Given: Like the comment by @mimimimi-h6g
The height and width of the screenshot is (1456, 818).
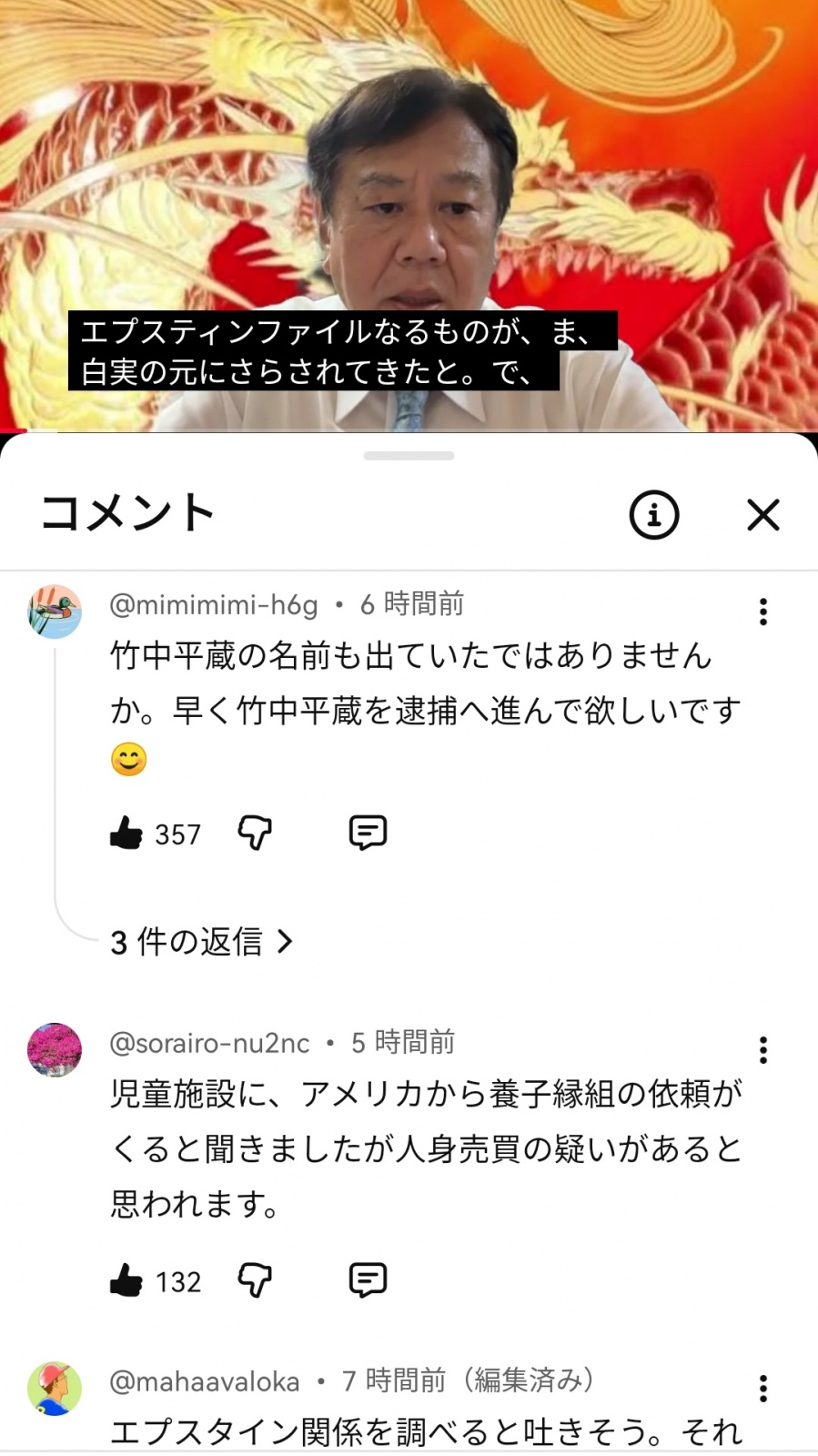Looking at the screenshot, I should click(x=126, y=833).
